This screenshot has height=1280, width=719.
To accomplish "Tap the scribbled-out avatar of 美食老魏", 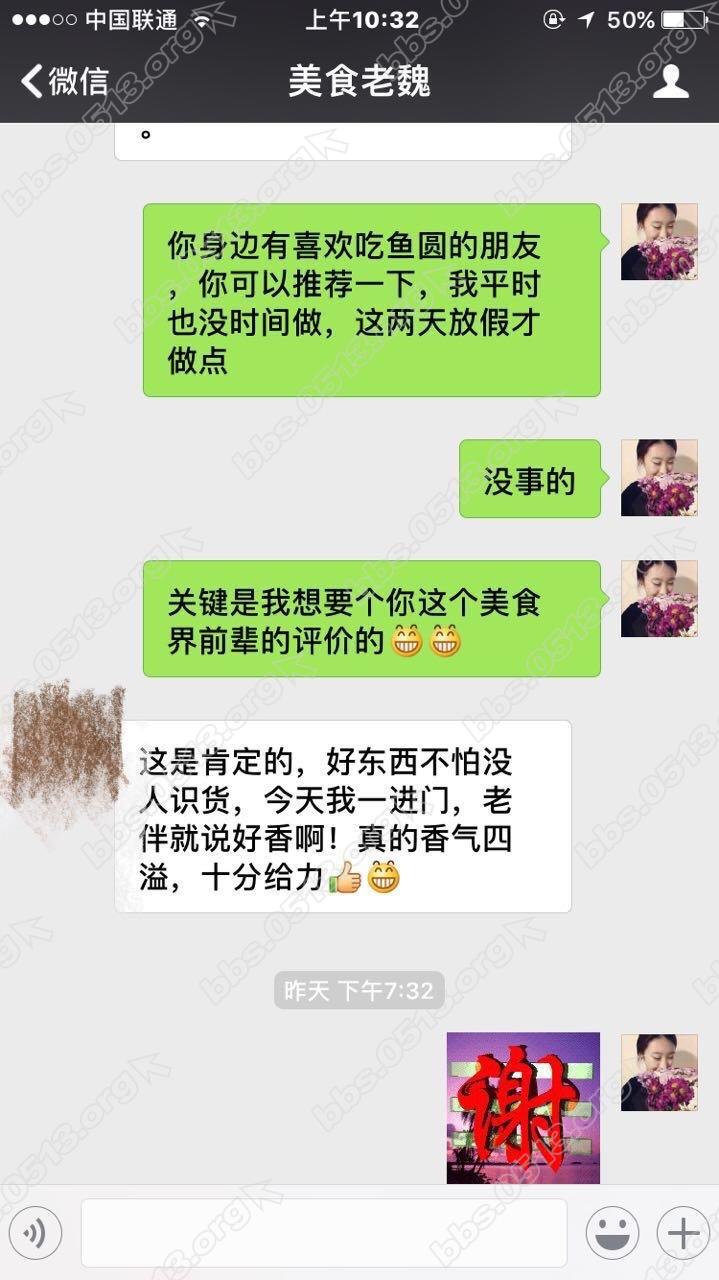I will point(62,748).
